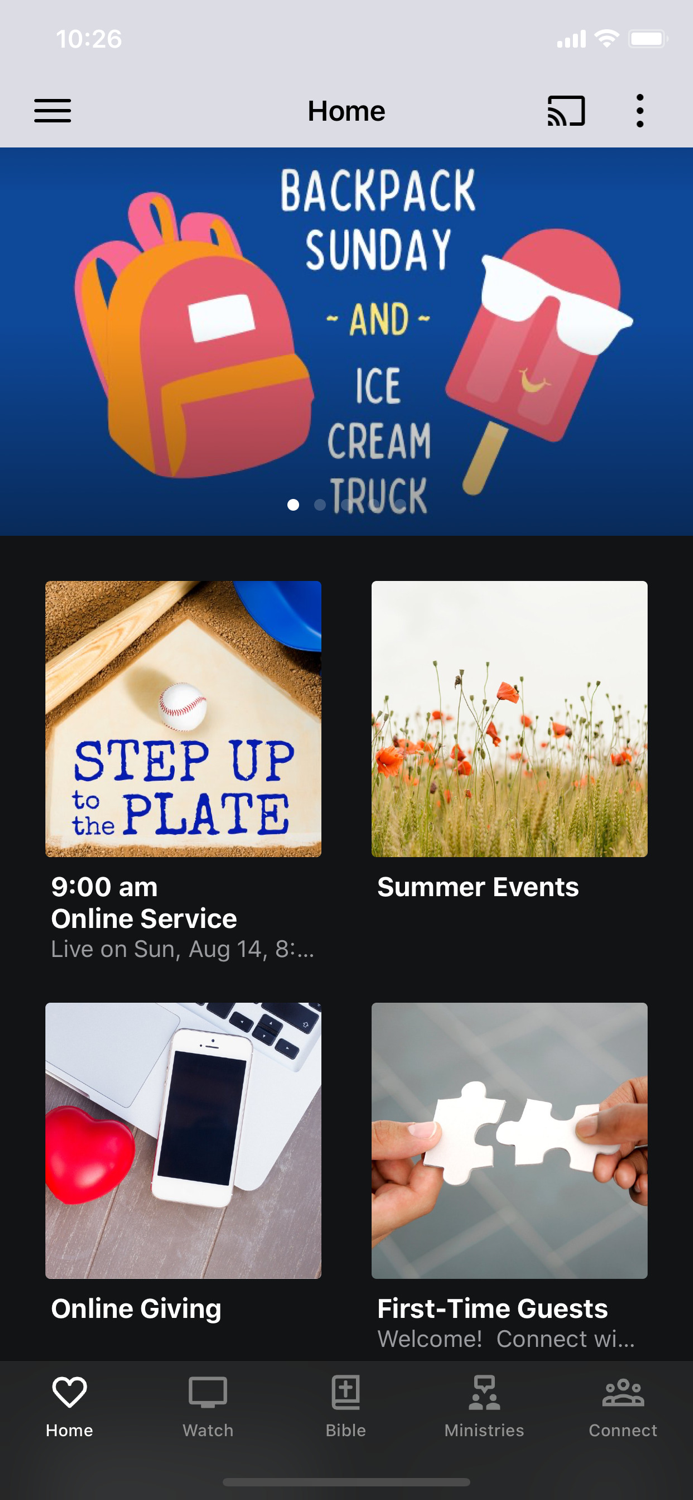Viewport: 693px width, 1500px height.
Task: Open the Online Giving tile
Action: pyautogui.click(x=183, y=1141)
